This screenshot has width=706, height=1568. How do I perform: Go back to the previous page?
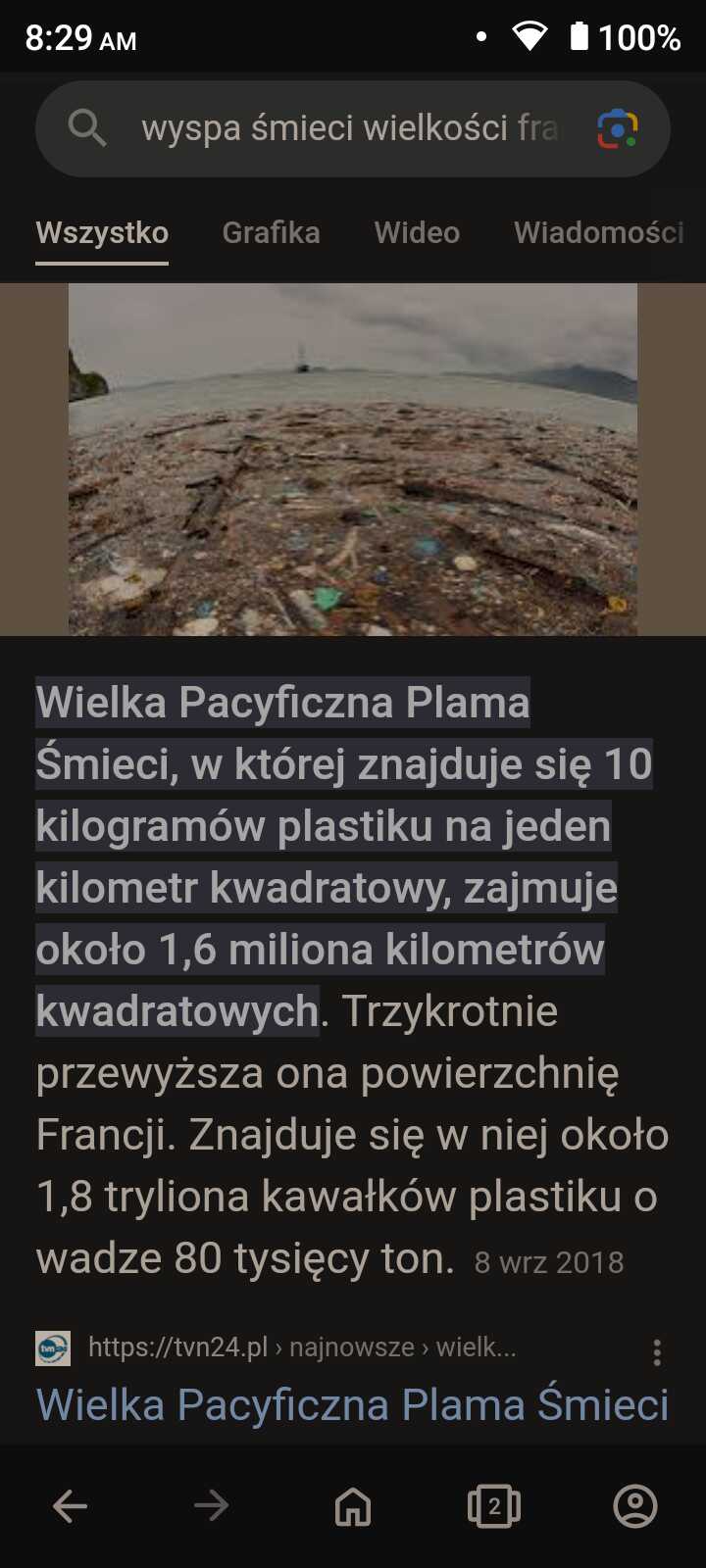71,1505
